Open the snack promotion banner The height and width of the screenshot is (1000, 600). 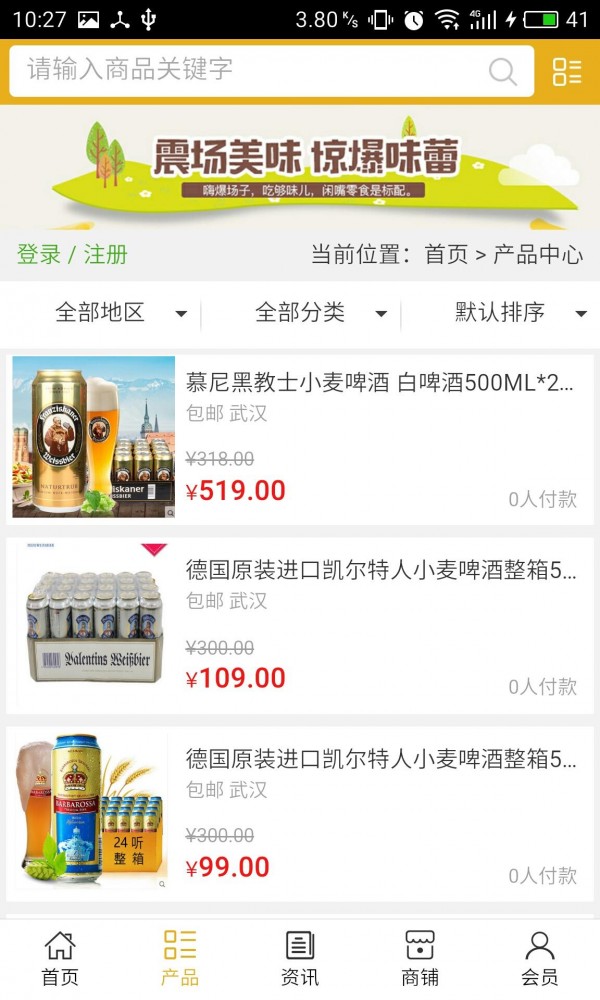(x=300, y=168)
